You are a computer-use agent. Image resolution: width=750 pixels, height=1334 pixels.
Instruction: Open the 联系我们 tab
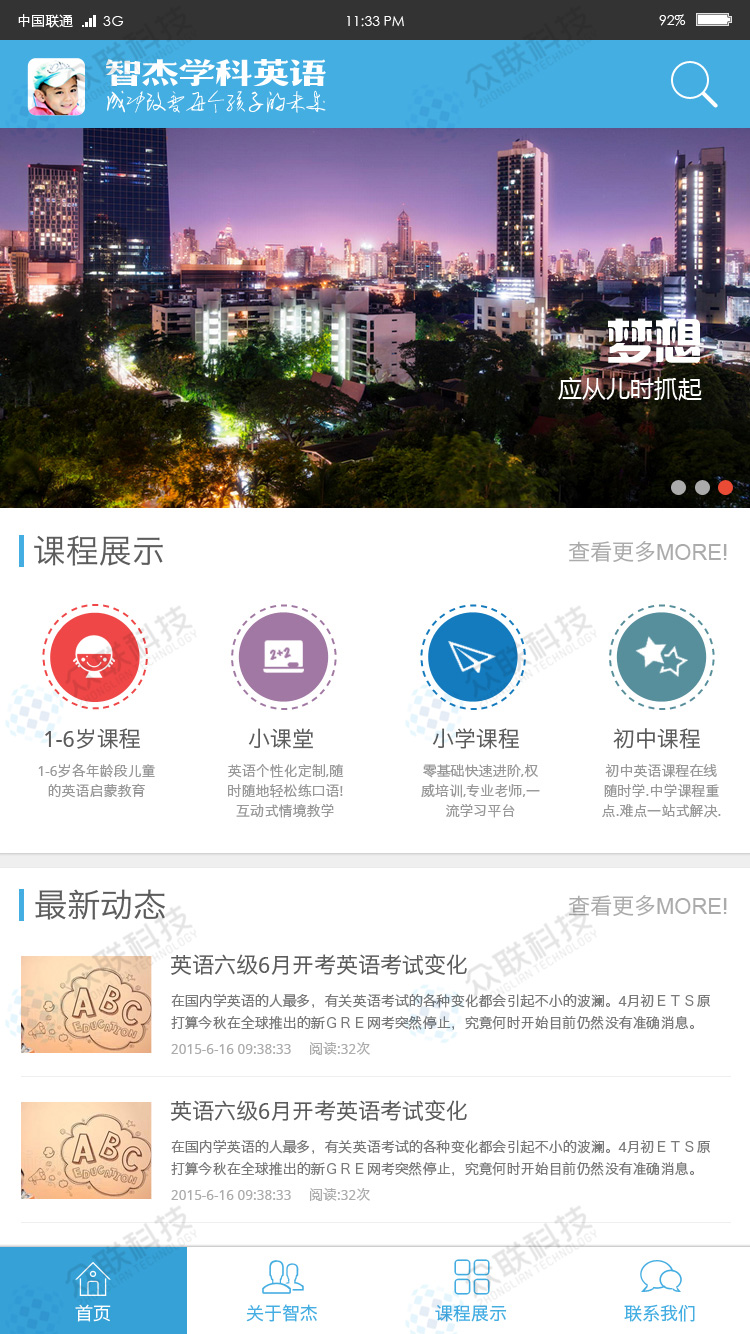[659, 1291]
